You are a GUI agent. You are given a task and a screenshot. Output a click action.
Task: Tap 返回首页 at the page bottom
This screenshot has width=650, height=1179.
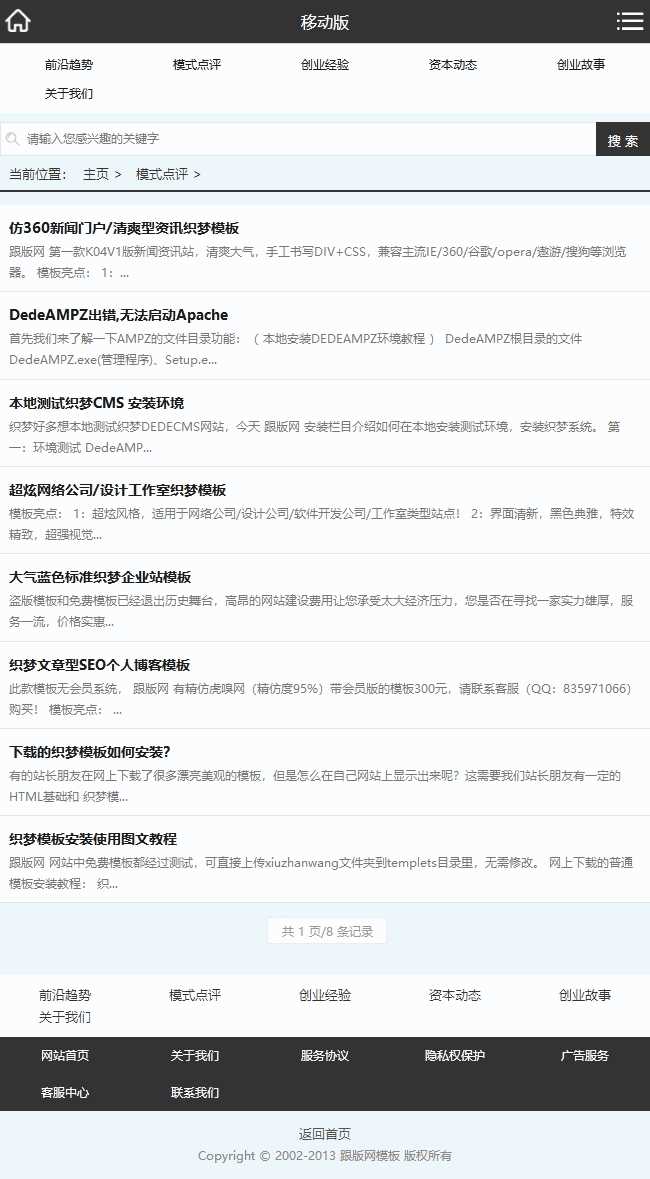[x=325, y=1134]
